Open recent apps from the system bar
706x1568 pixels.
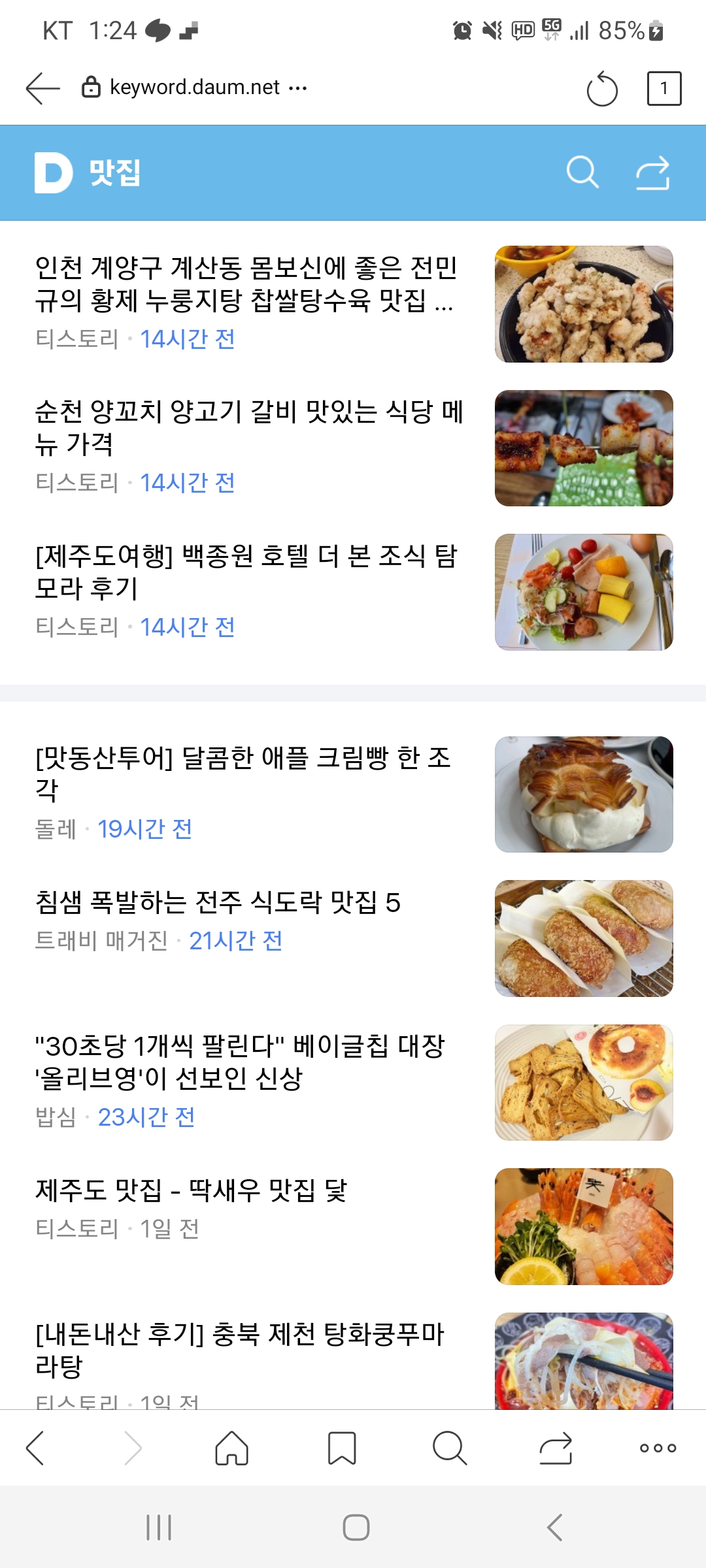(159, 1527)
